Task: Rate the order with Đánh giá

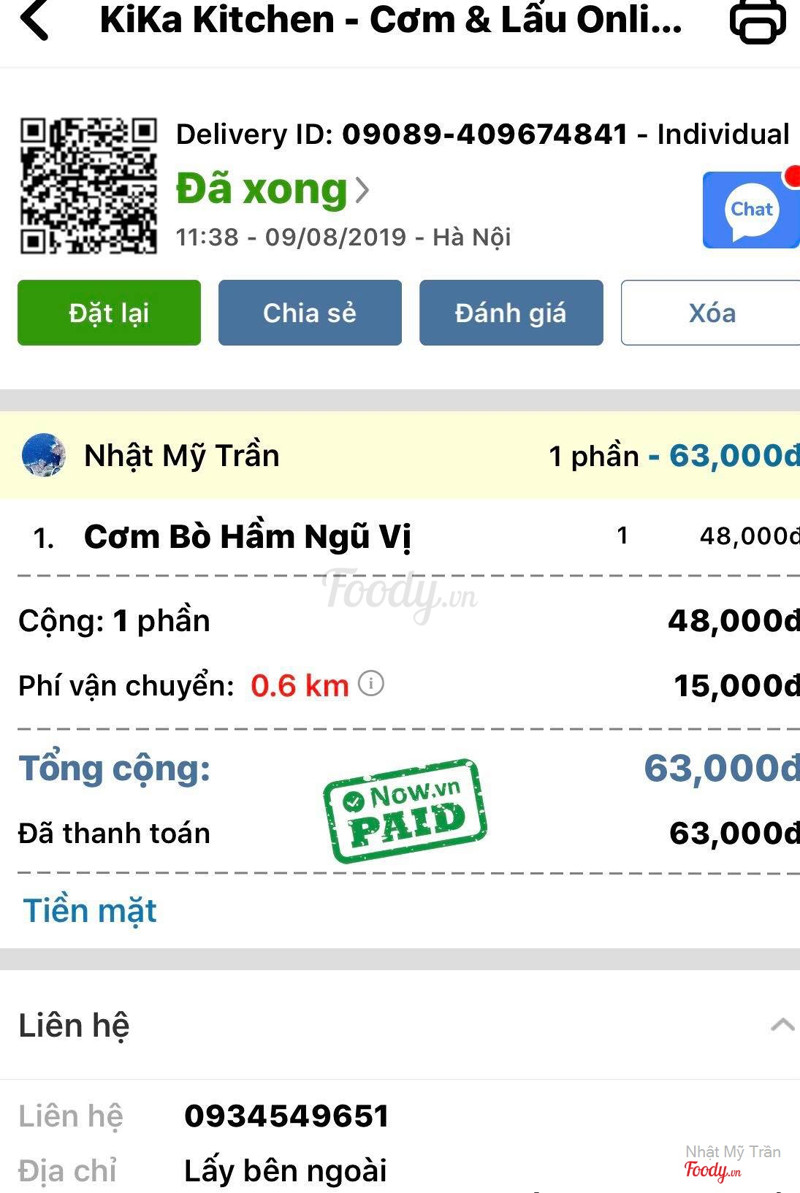Action: (511, 313)
